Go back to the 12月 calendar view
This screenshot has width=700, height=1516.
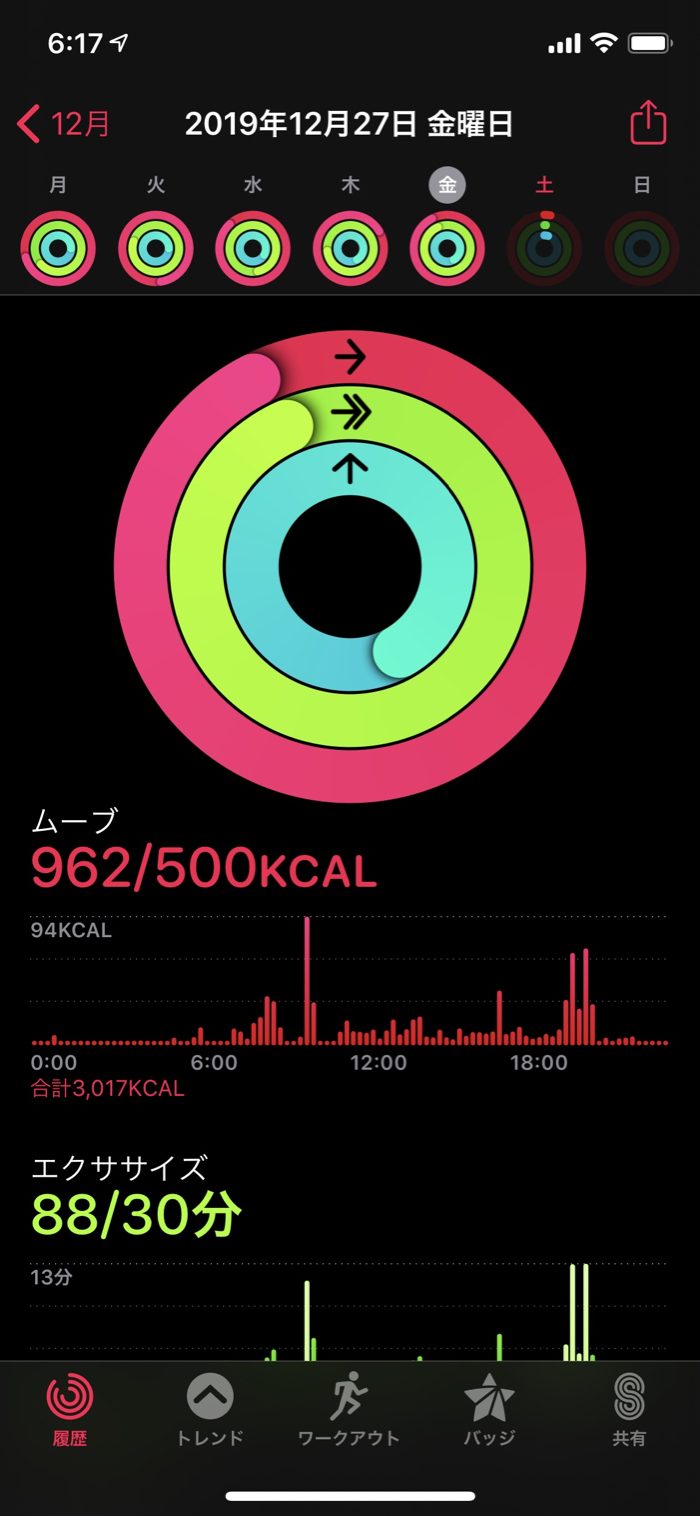pyautogui.click(x=64, y=125)
